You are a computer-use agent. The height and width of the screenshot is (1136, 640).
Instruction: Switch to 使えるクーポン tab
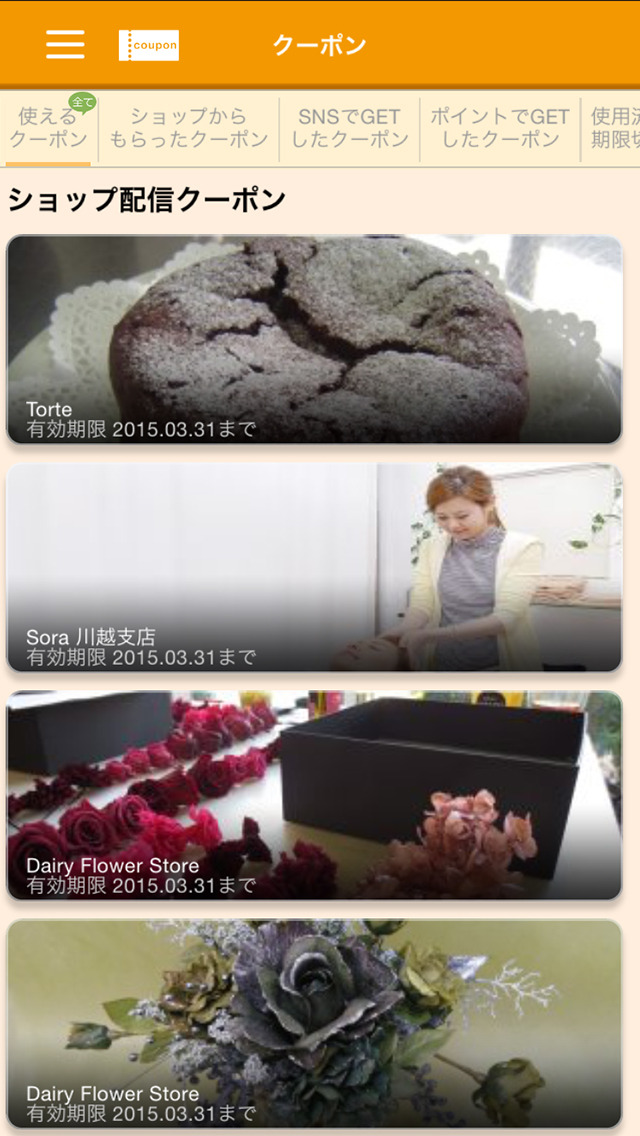point(48,128)
